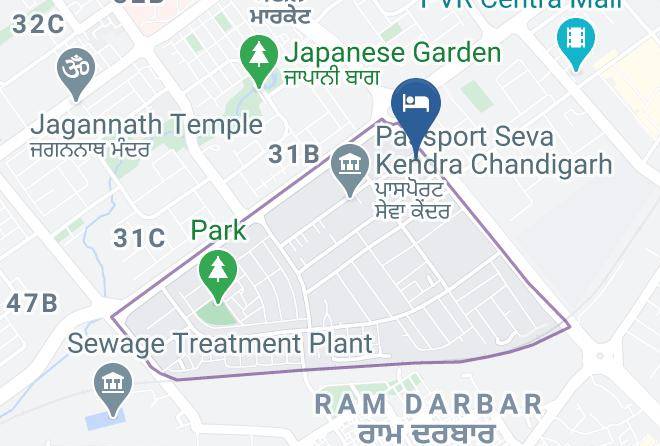This screenshot has width=660, height=446.
Task: Open the Passport Seva Kendra marker
Action: point(350,160)
